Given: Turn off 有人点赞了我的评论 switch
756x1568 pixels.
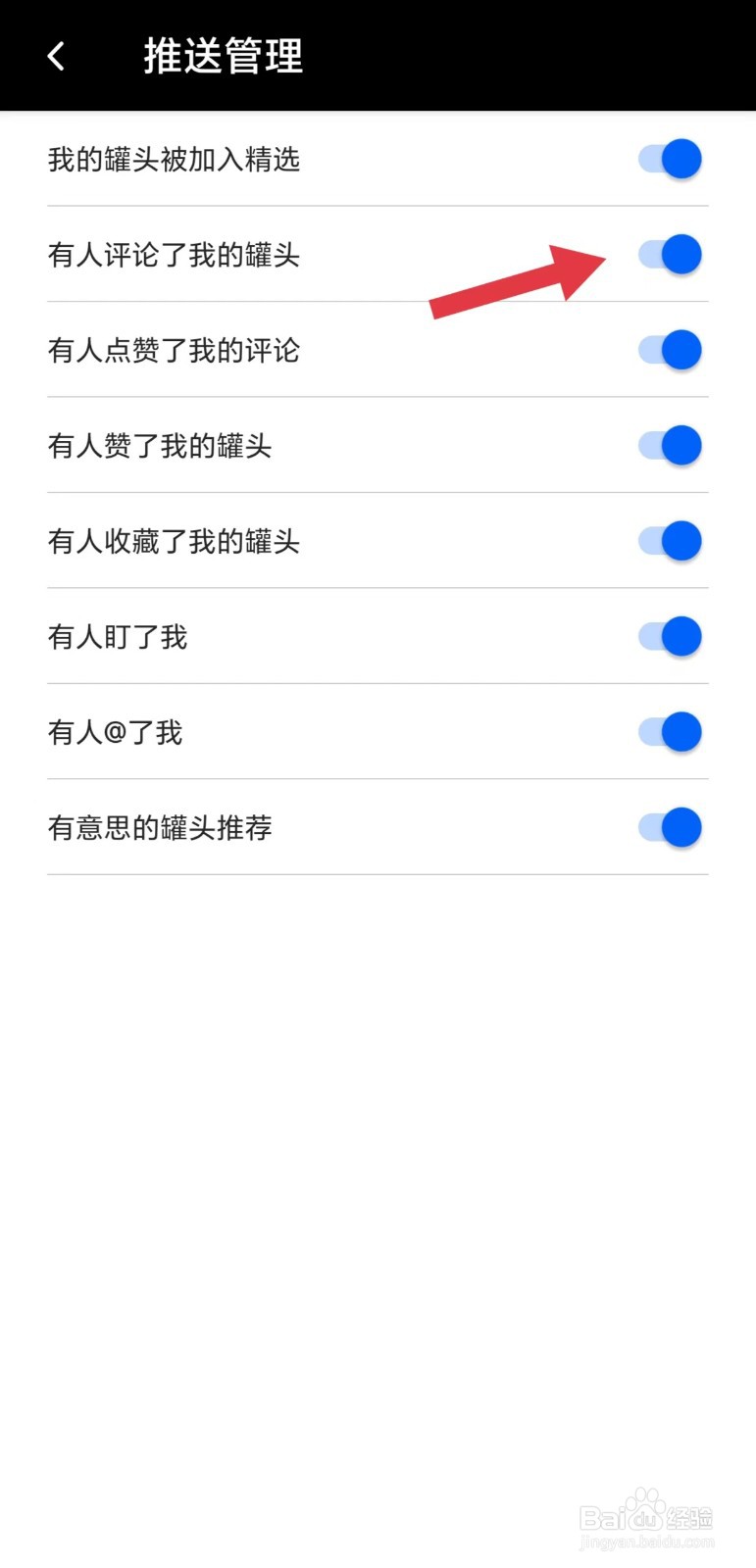Looking at the screenshot, I should coord(671,350).
